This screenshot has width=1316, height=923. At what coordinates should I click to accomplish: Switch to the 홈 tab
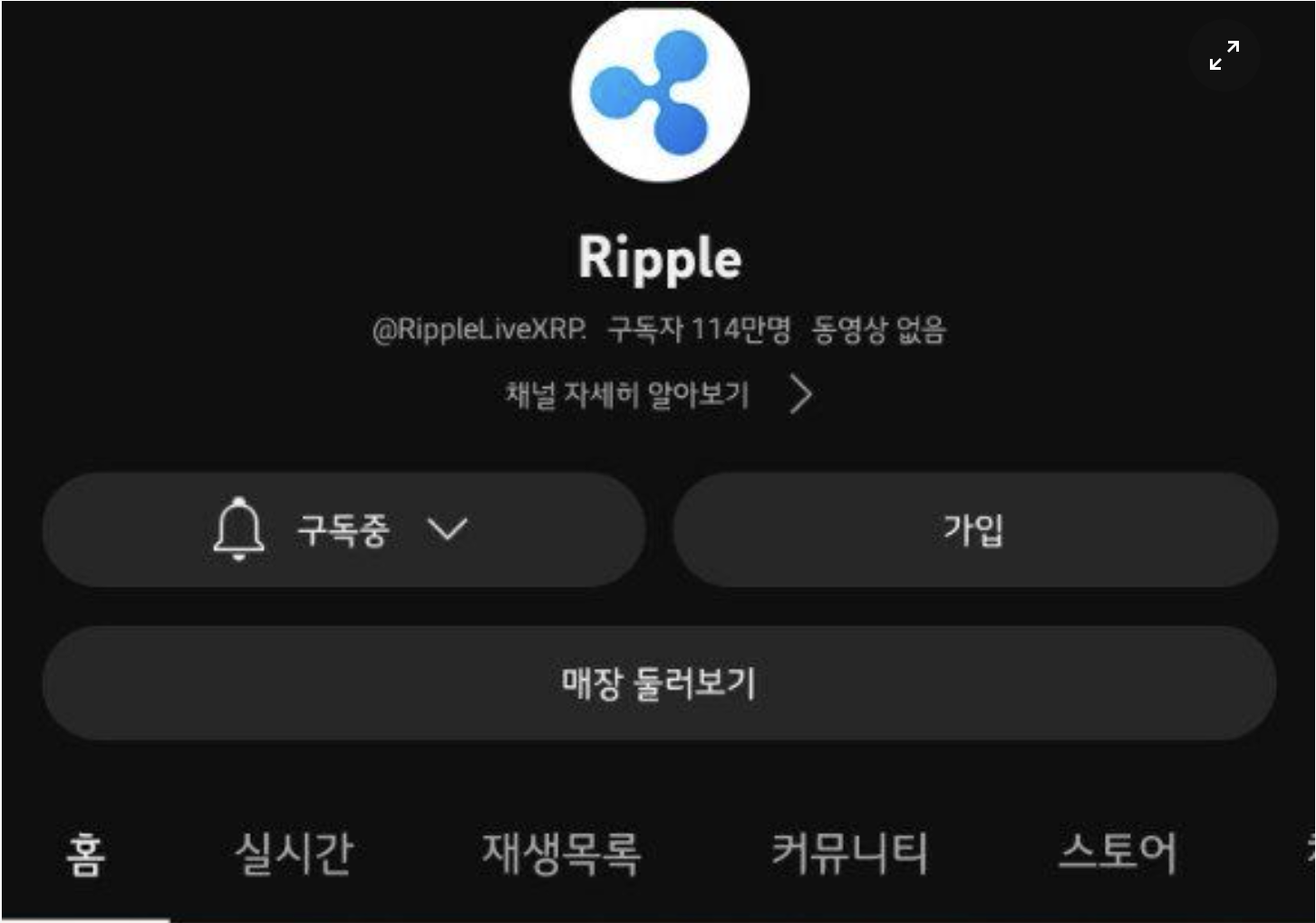coord(85,854)
